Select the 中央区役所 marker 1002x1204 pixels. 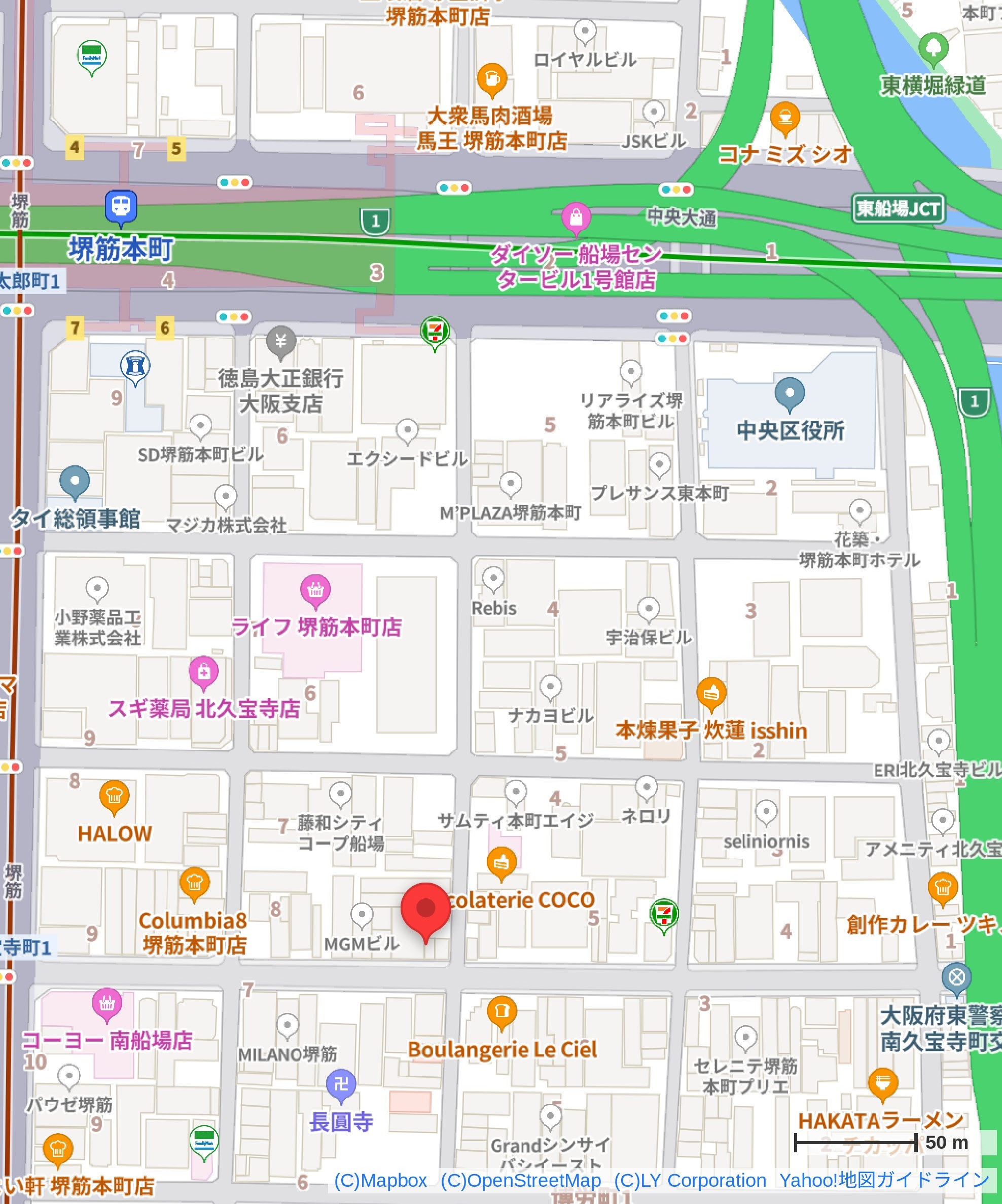(789, 393)
